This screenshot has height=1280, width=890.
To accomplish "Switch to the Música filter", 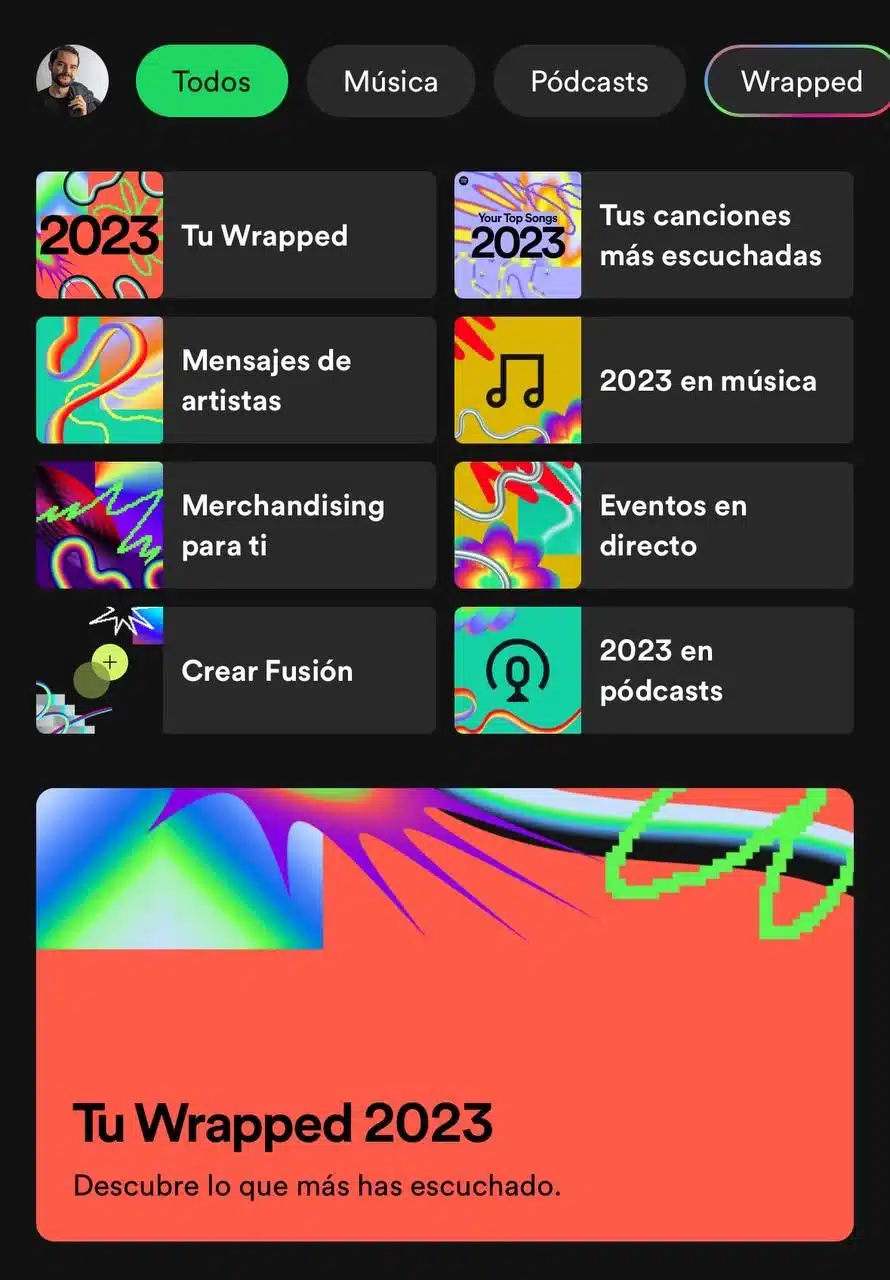I will click(391, 81).
